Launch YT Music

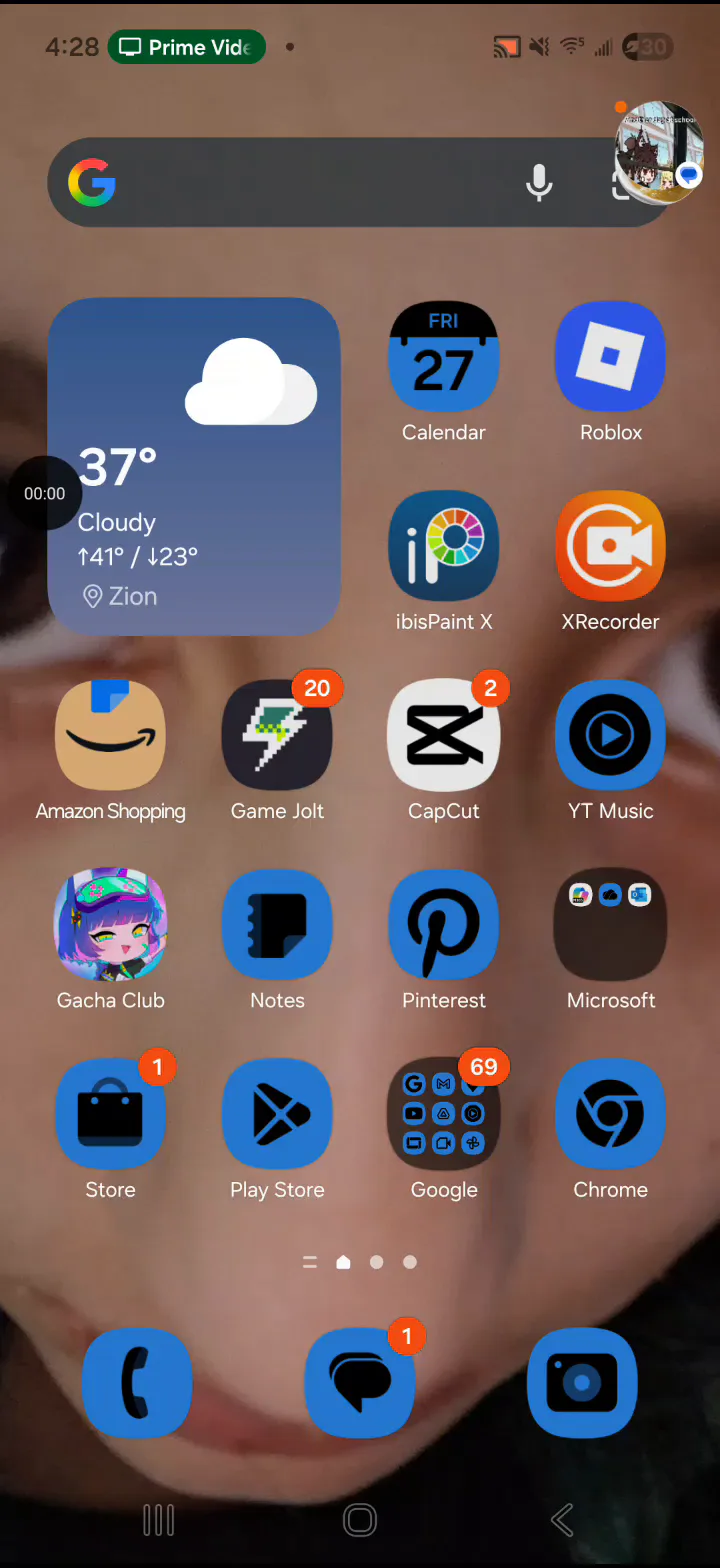pos(610,737)
